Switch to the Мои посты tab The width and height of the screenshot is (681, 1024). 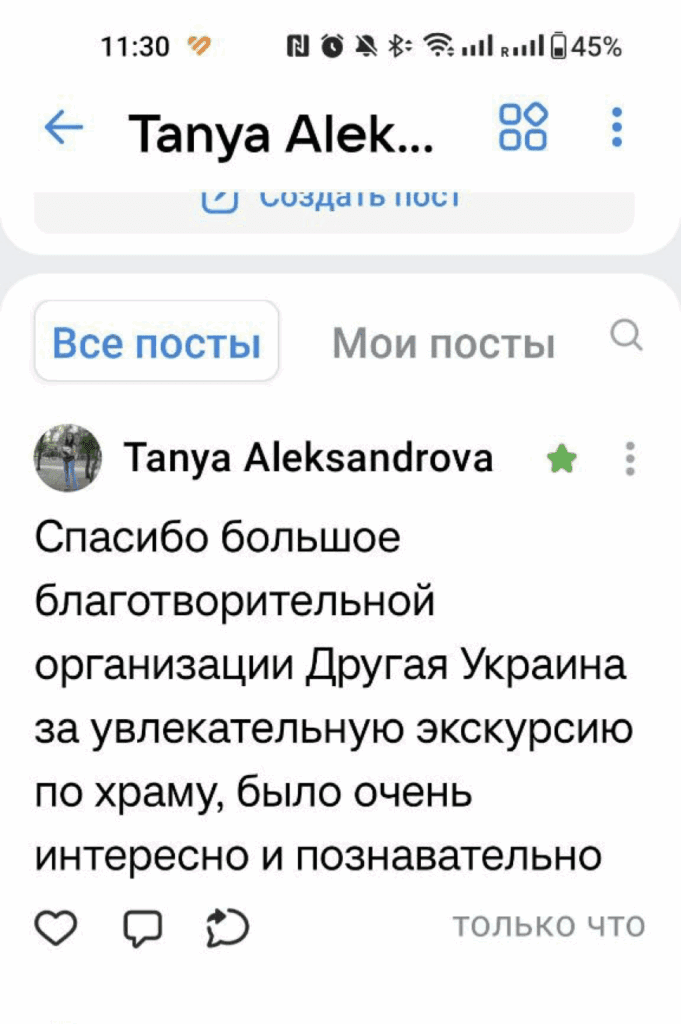443,344
